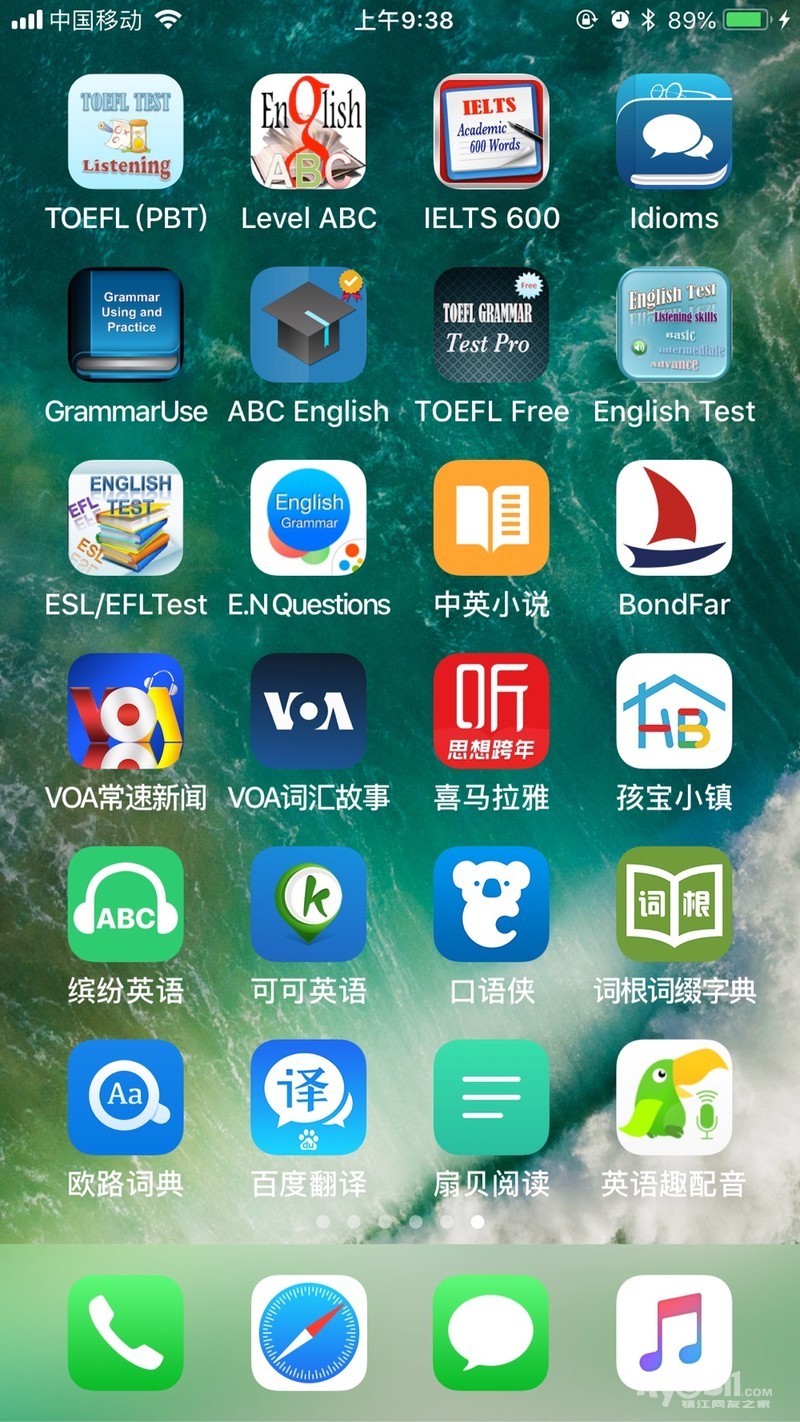Open Safari browser from the dock
This screenshot has height=1422, width=800.
pyautogui.click(x=309, y=1333)
